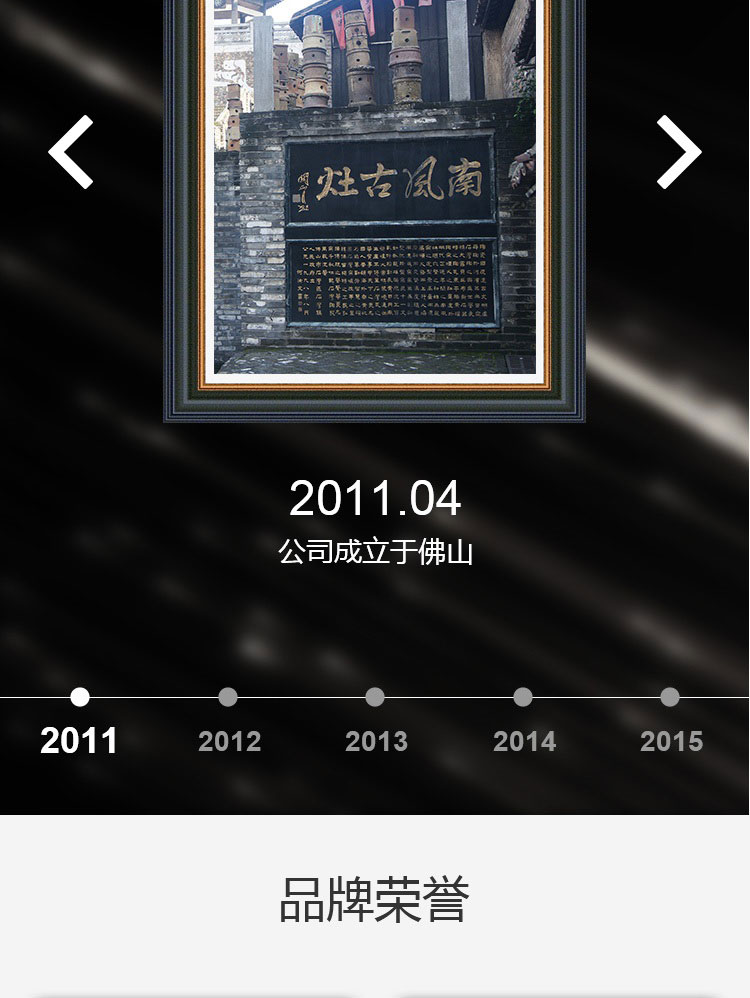Select the 2011 timeline marker
Screen dimensions: 750x998
80,698
